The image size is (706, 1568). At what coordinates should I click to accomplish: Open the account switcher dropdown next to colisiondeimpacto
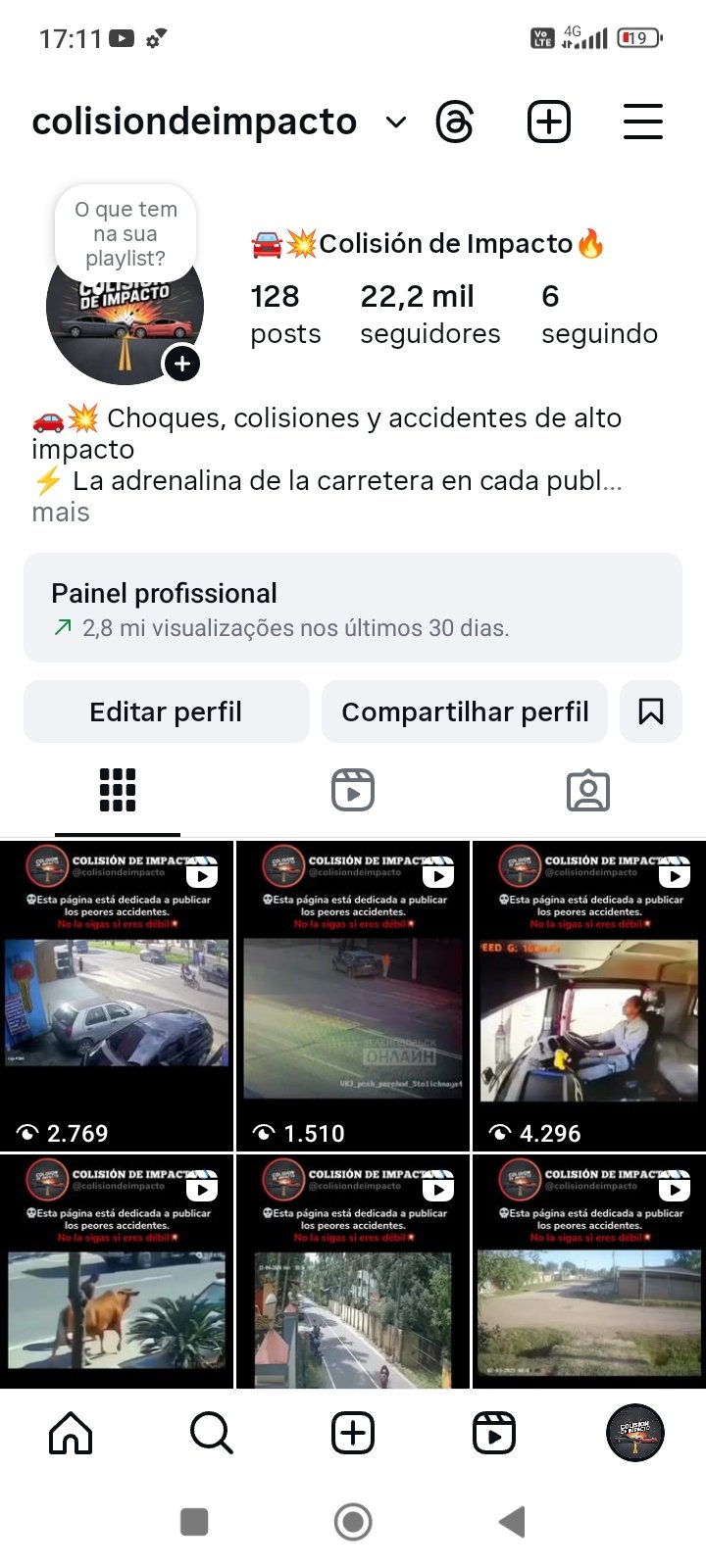point(396,122)
